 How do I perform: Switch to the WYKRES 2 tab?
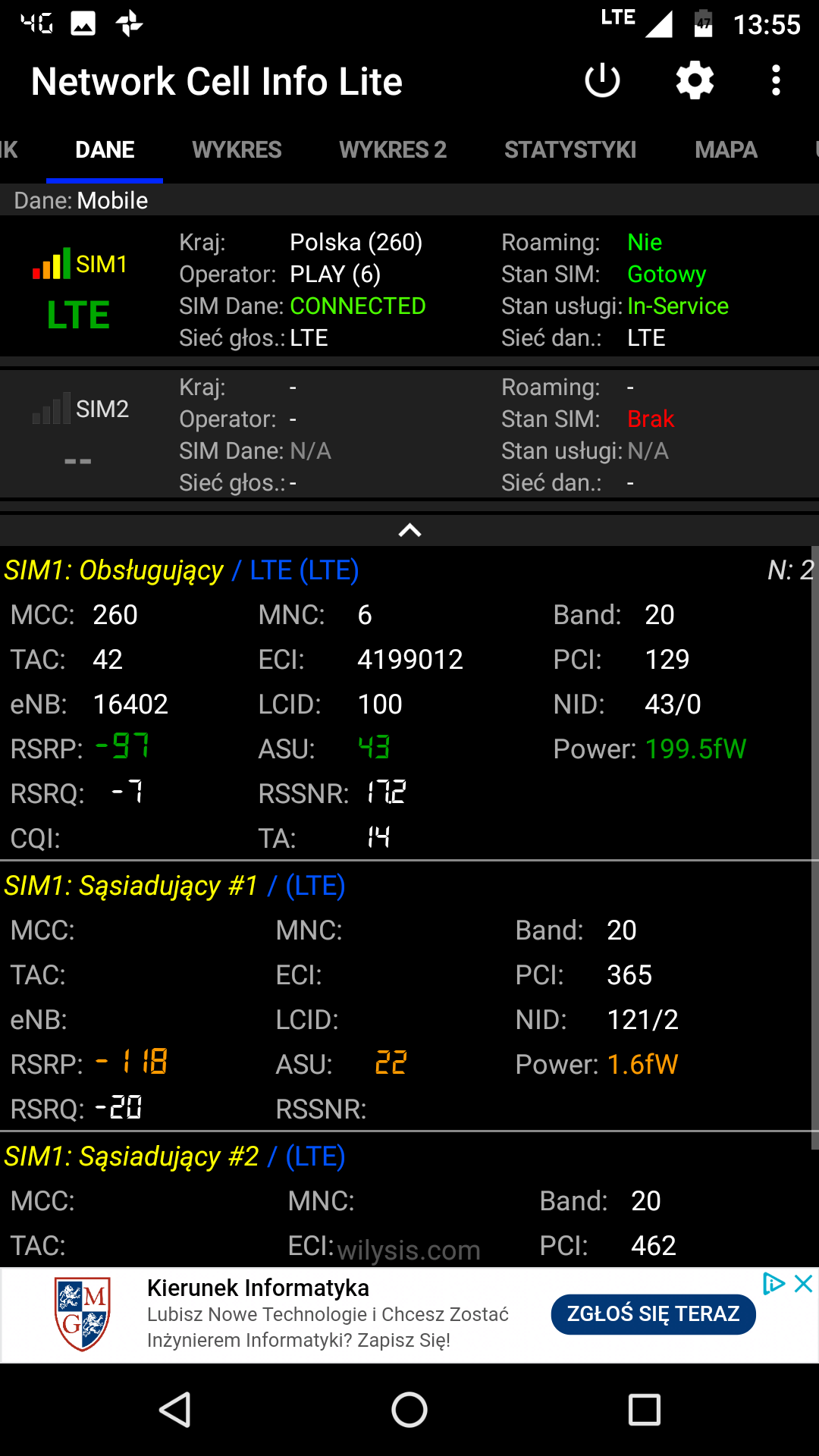(393, 149)
